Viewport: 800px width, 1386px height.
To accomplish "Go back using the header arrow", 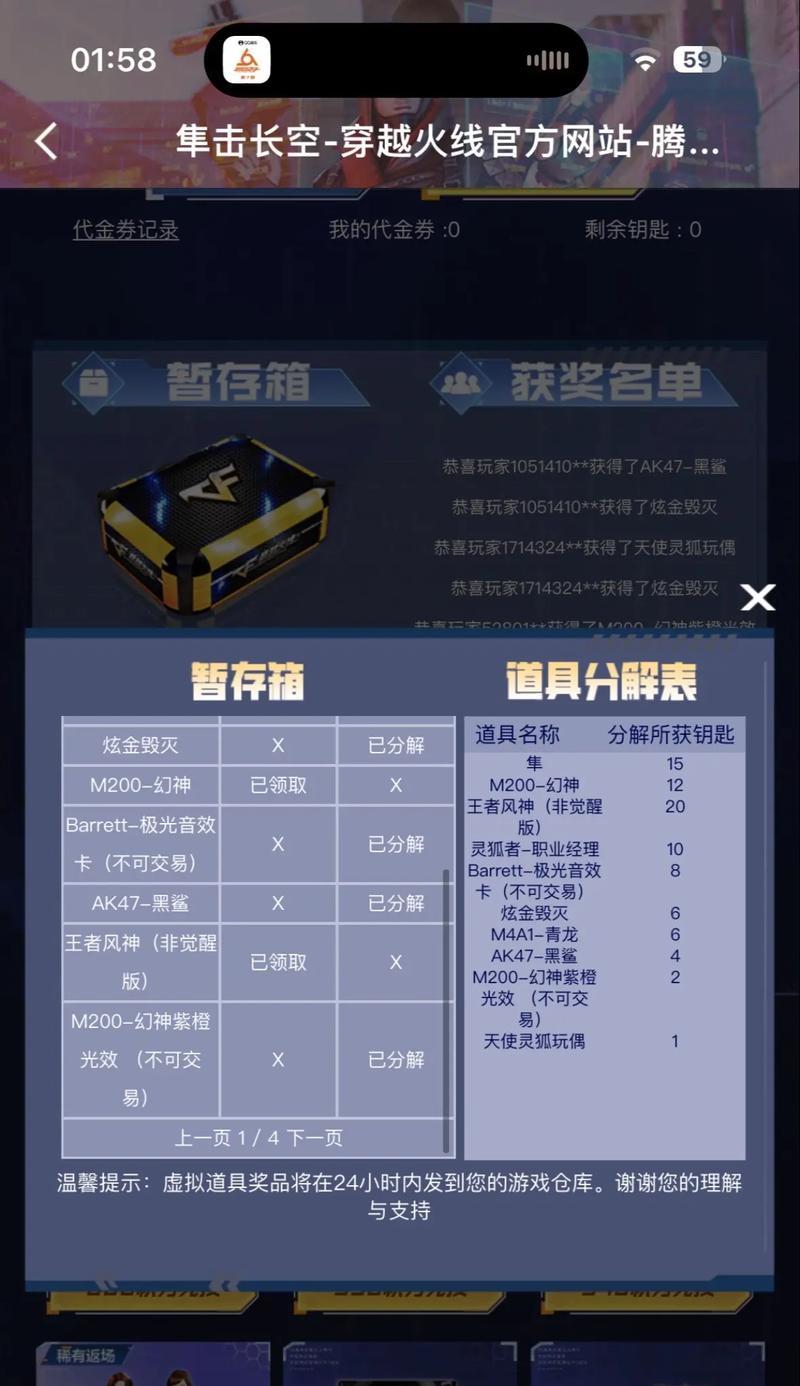I will [46, 141].
